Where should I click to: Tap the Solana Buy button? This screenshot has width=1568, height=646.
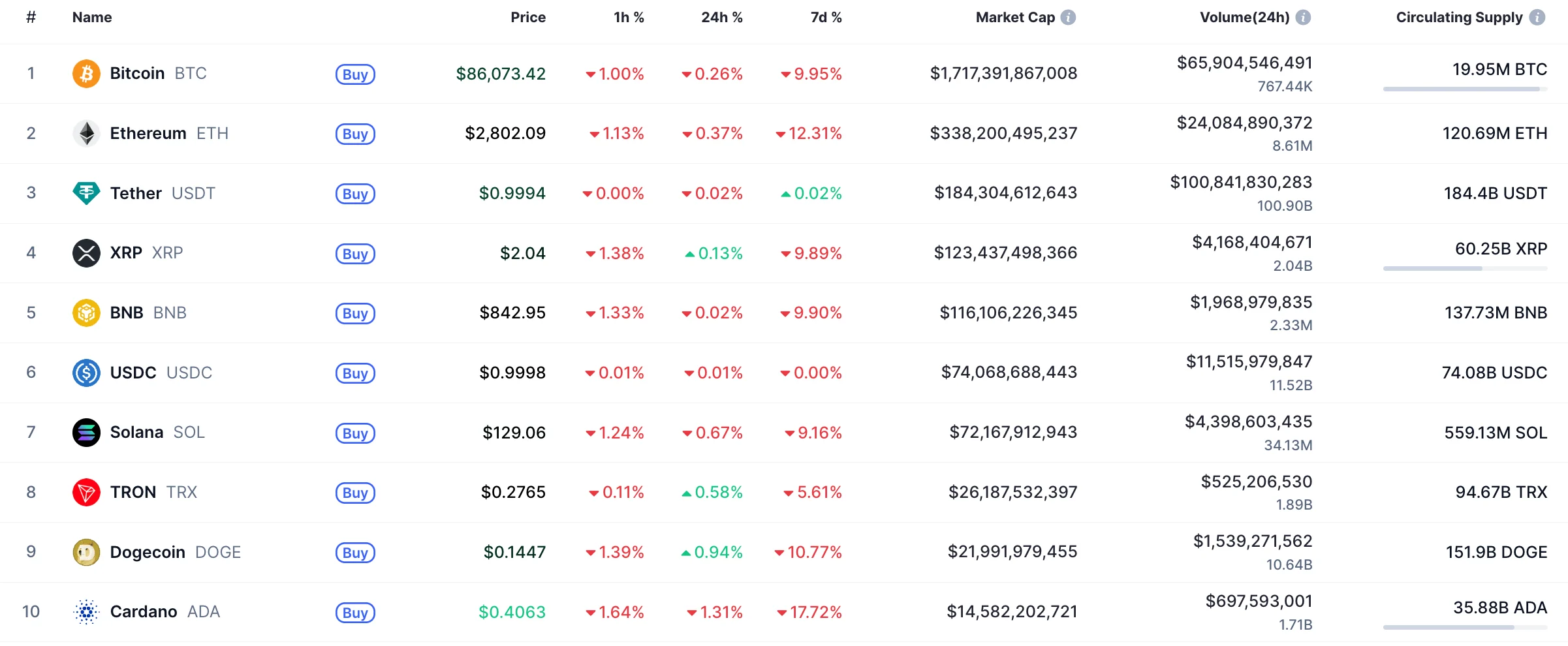click(355, 433)
